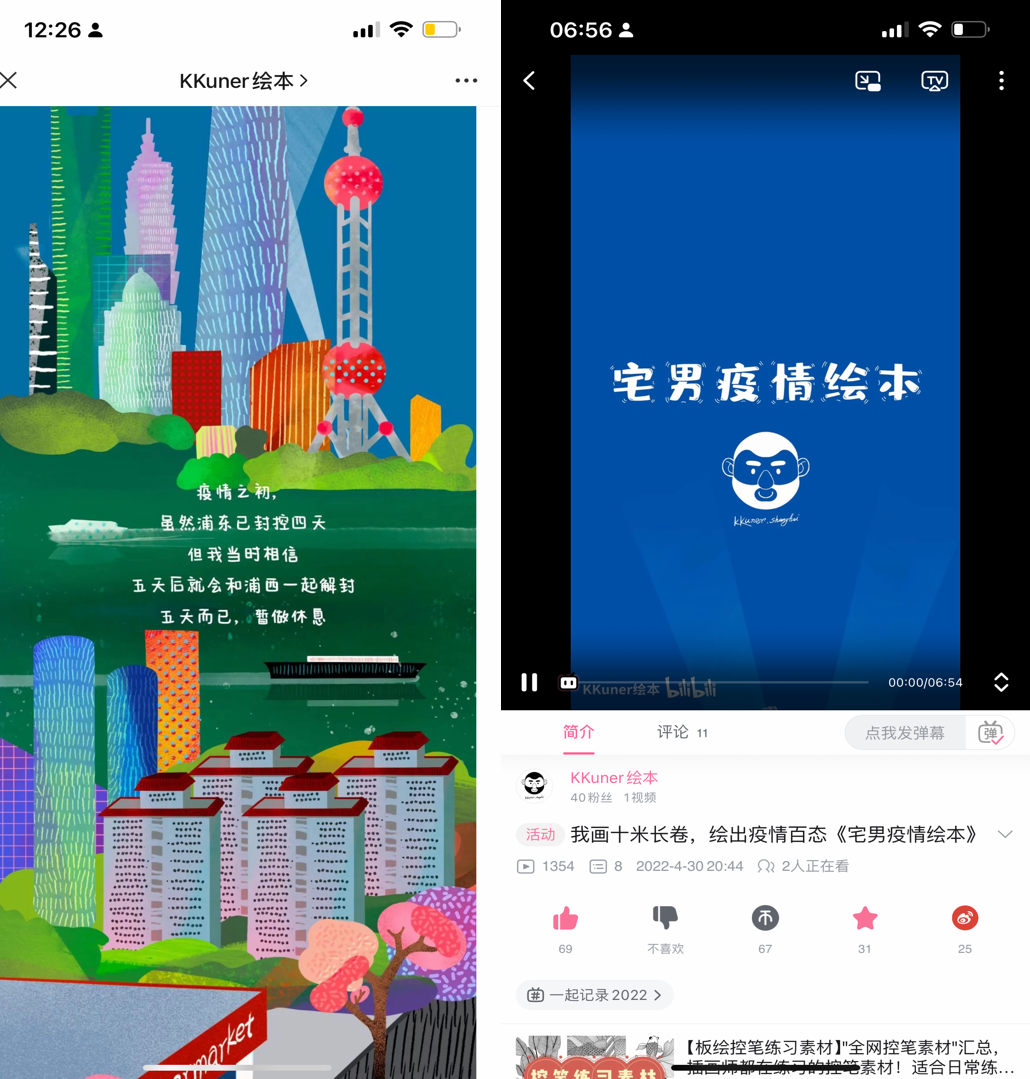This screenshot has height=1079, width=1030.
Task: Tap the 点我发弹幕 input box
Action: tap(904, 733)
